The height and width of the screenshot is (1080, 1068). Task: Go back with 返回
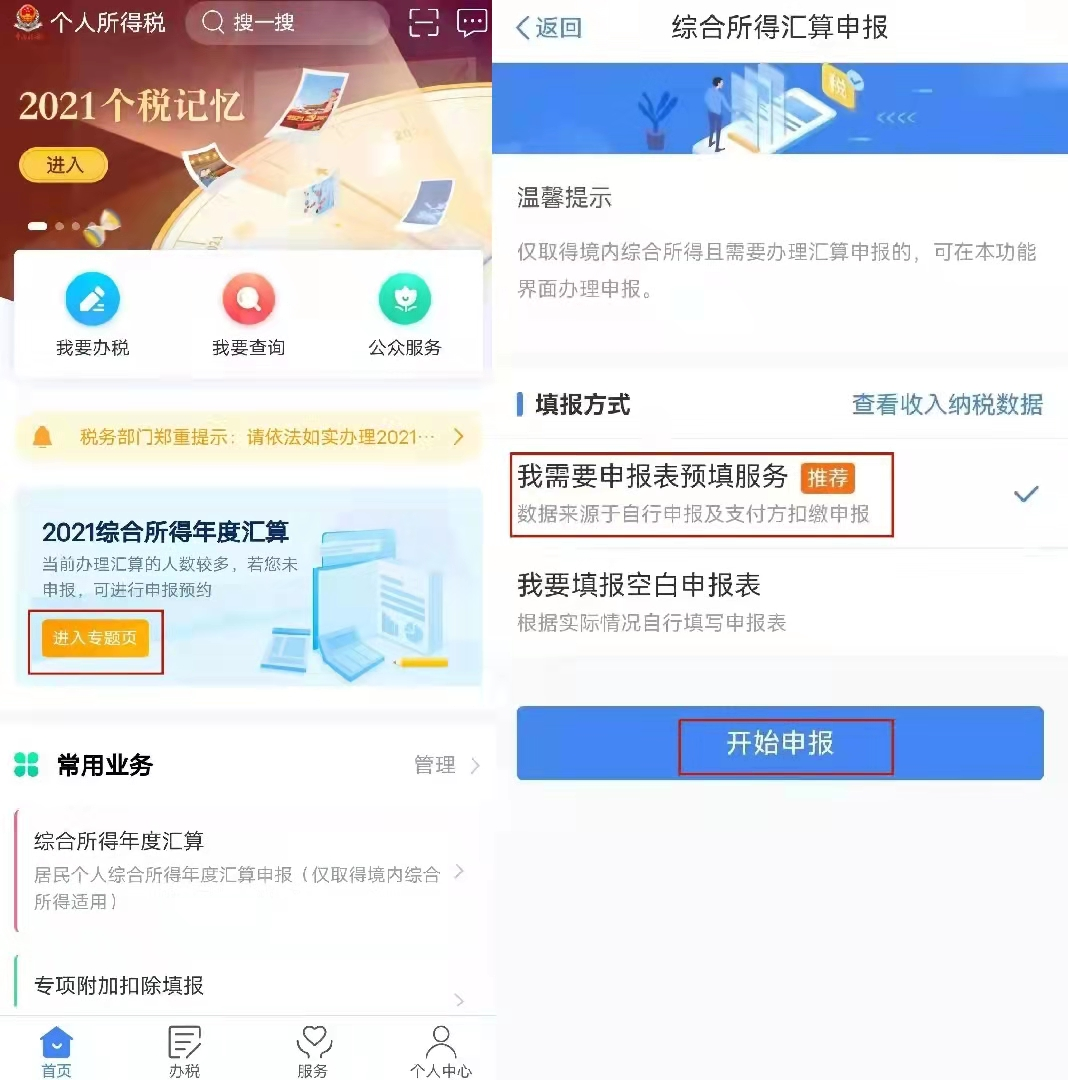[548, 28]
